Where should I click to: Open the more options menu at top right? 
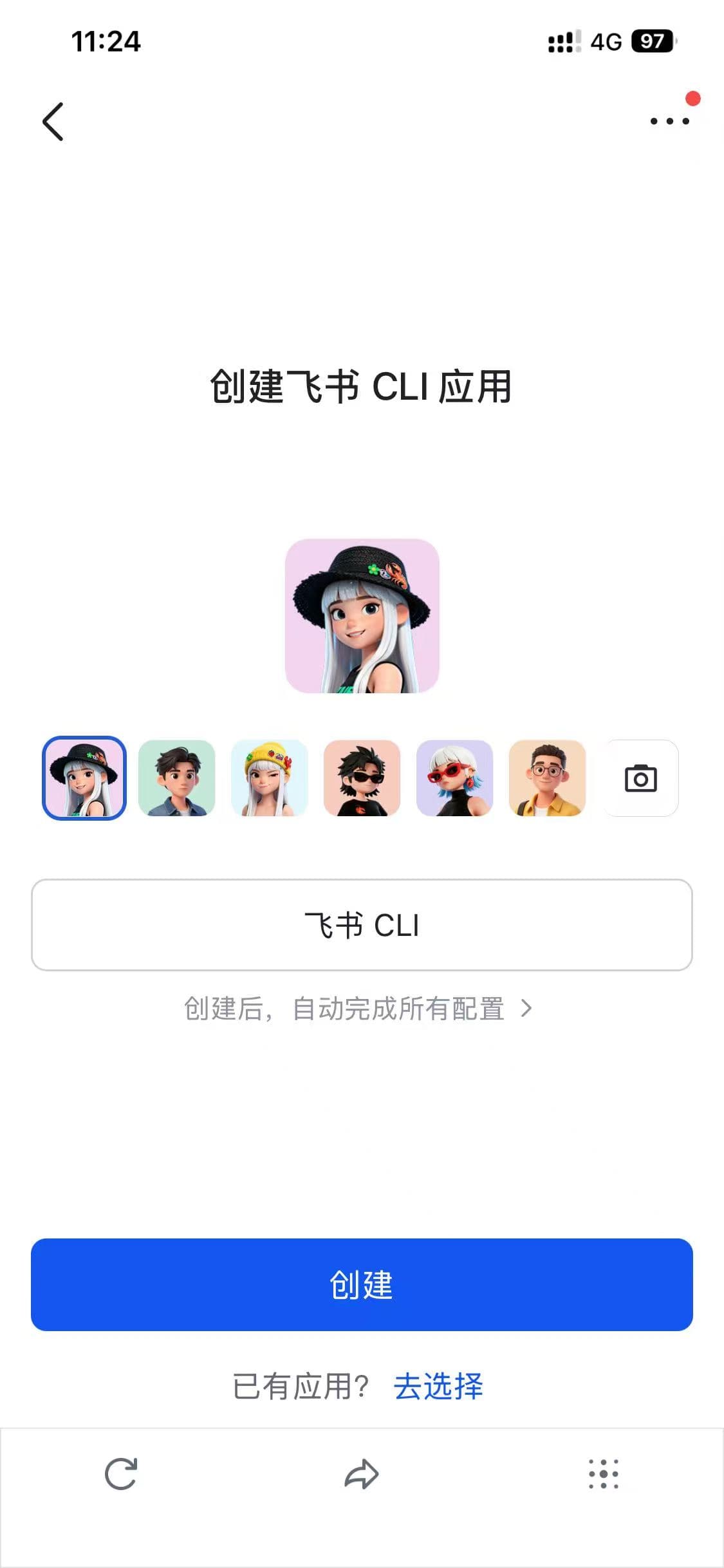coord(669,121)
